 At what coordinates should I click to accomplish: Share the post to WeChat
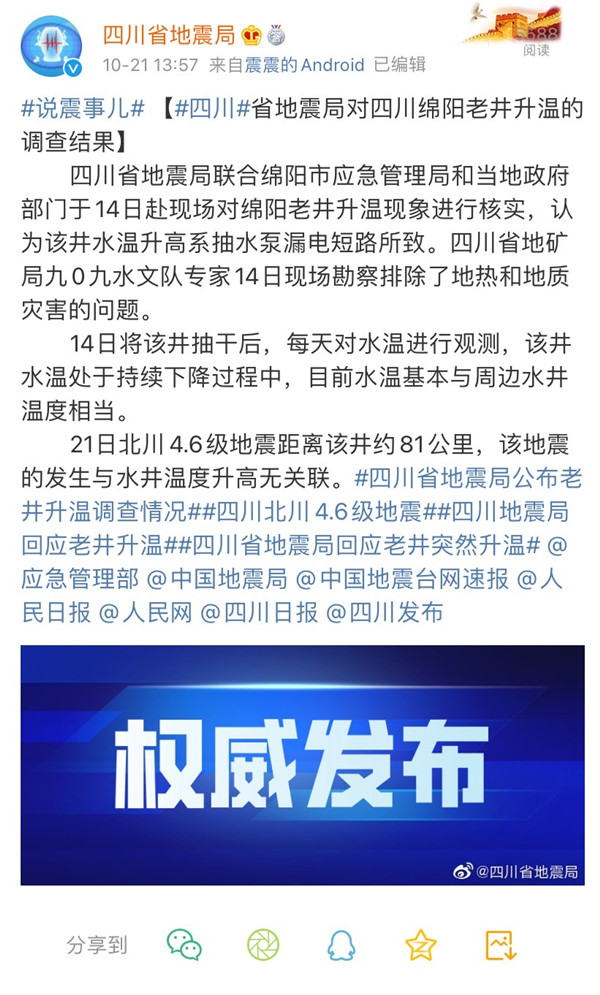click(184, 944)
